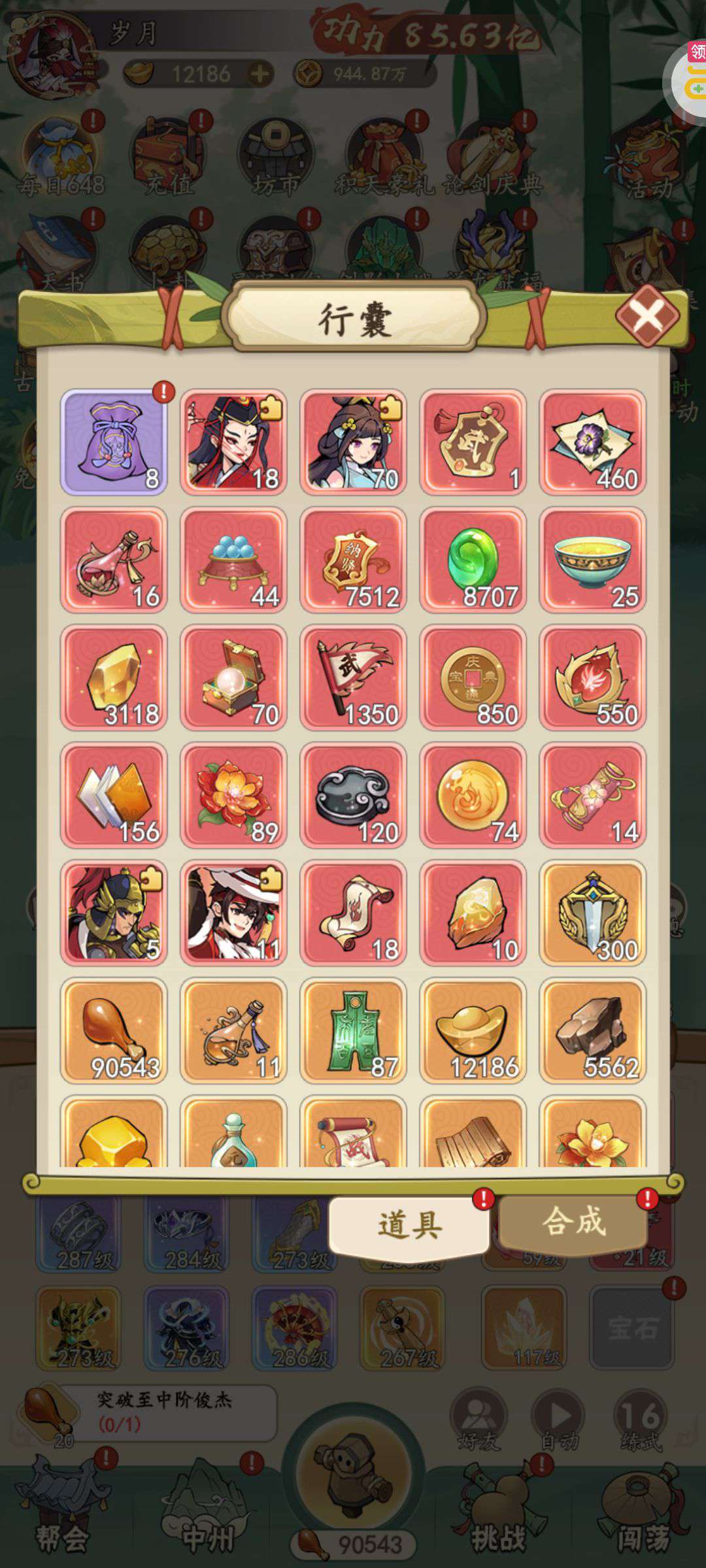
Task: Select the soup bowl item with count 25
Action: pyautogui.click(x=592, y=560)
